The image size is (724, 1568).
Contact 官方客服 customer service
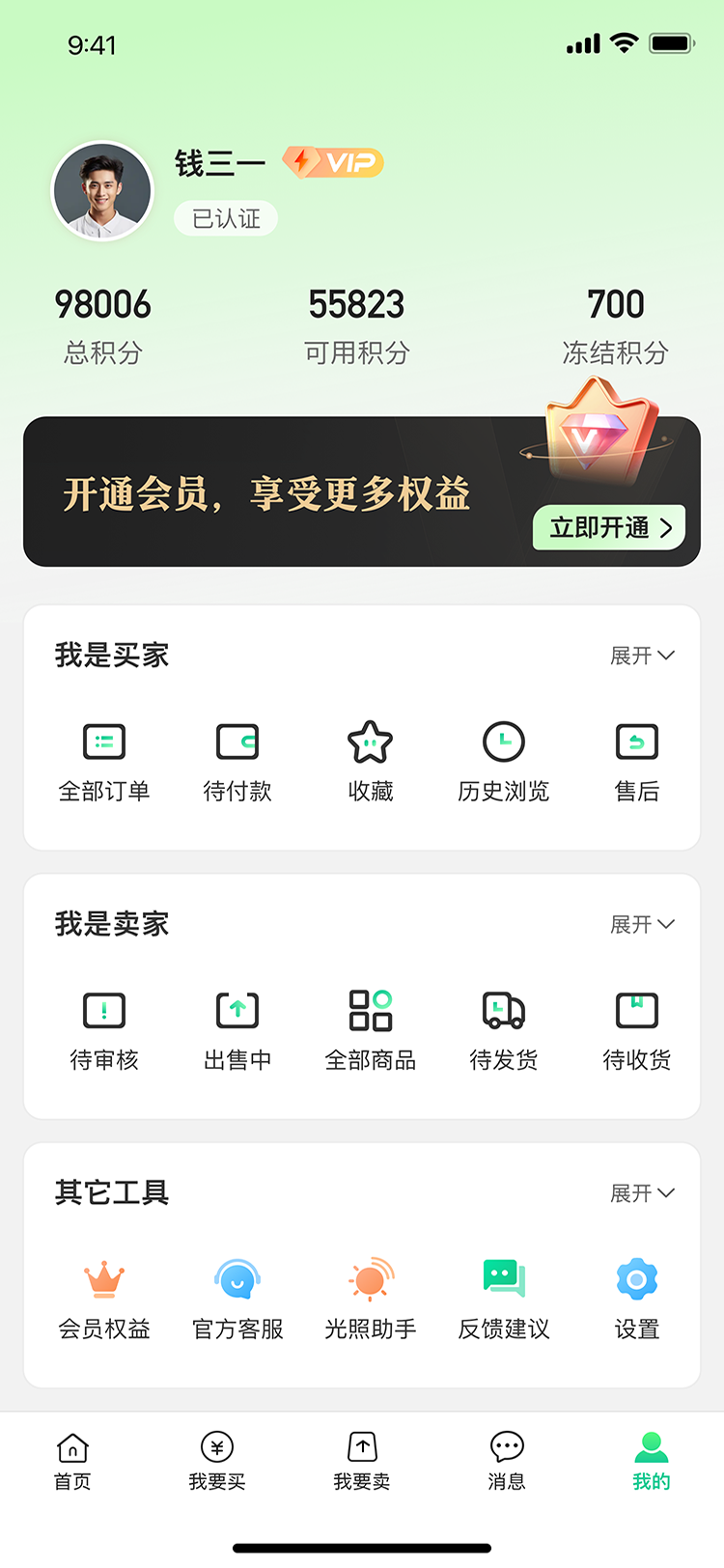pos(237,1278)
